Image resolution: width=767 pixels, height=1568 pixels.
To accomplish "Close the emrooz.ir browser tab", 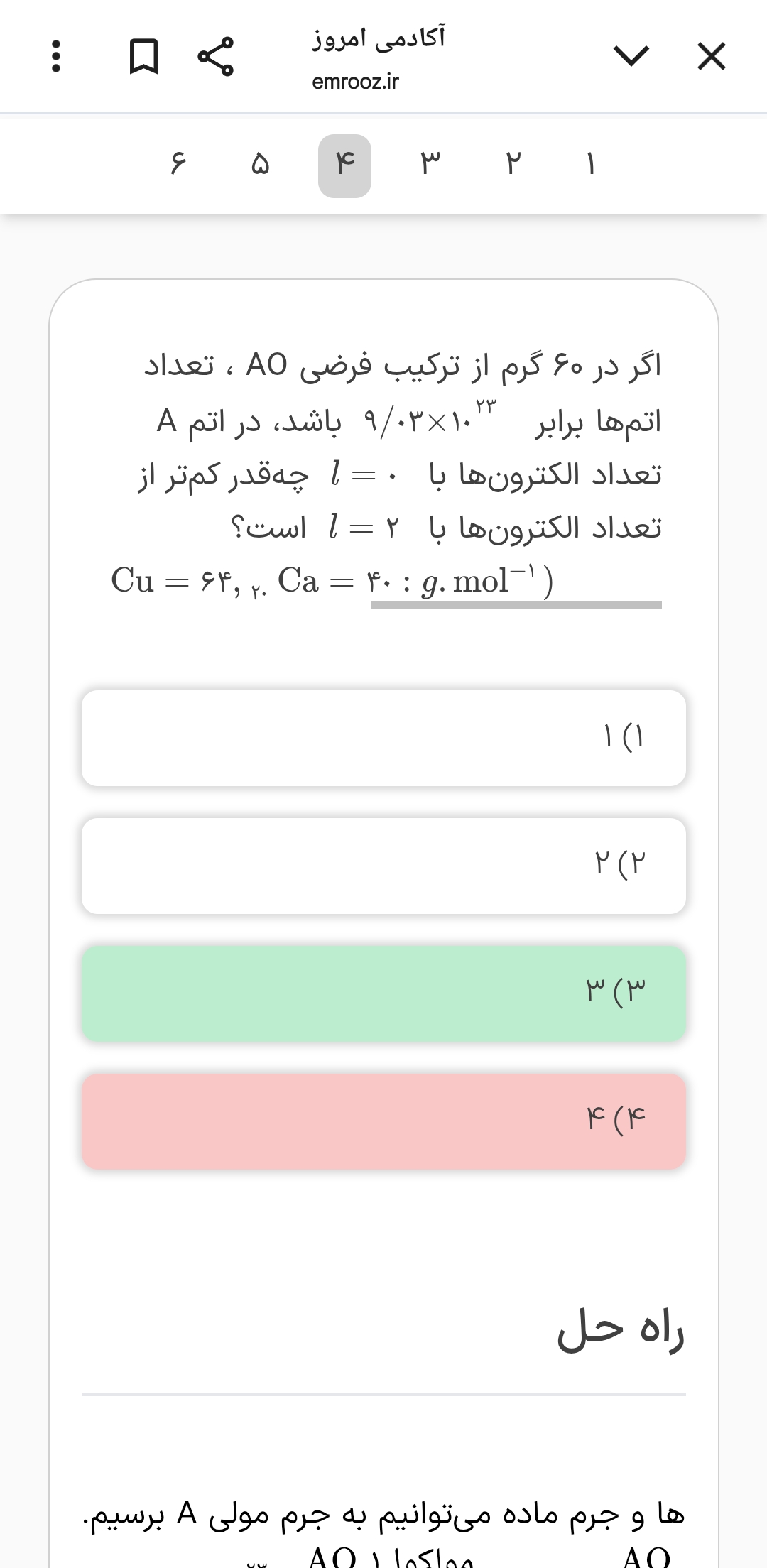I will point(711,57).
